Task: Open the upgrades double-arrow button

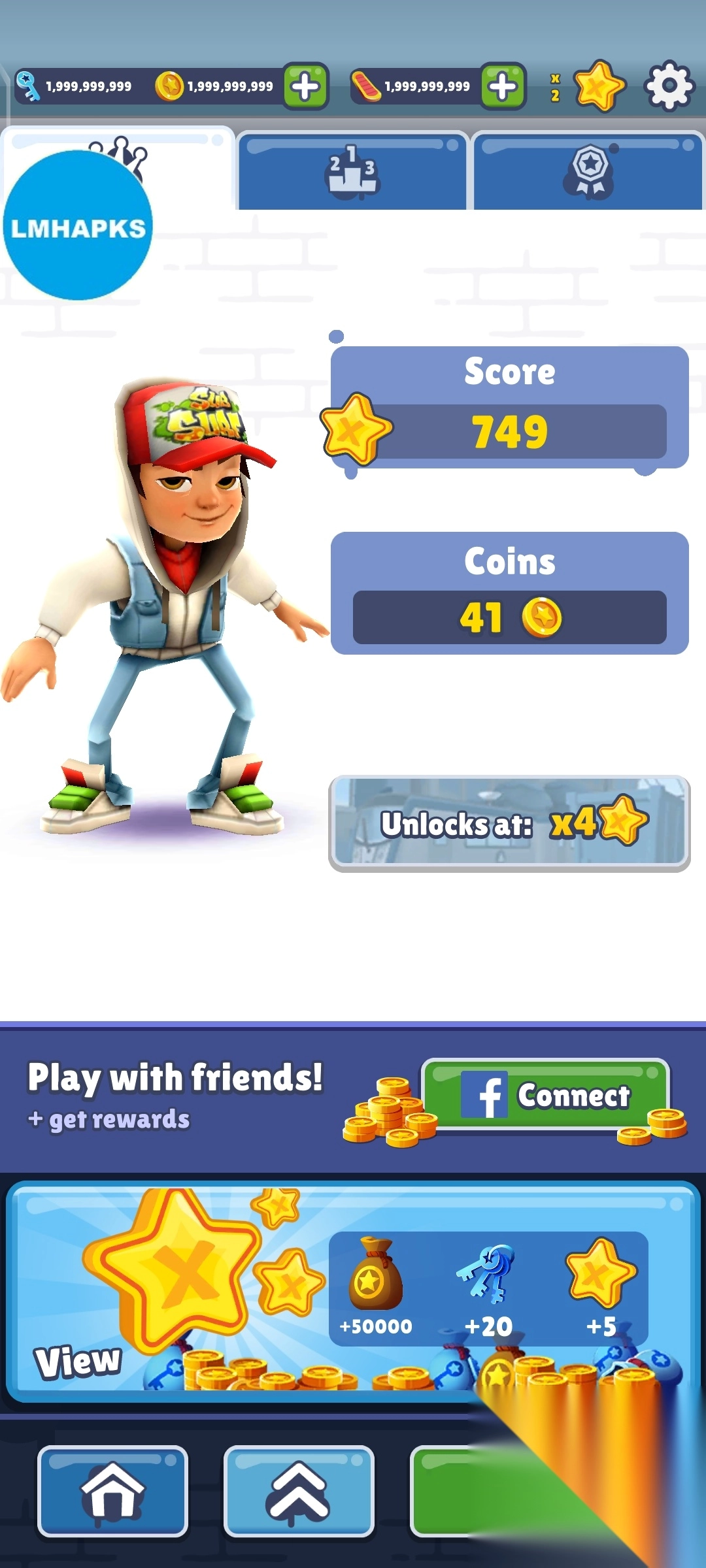Action: [x=299, y=1491]
